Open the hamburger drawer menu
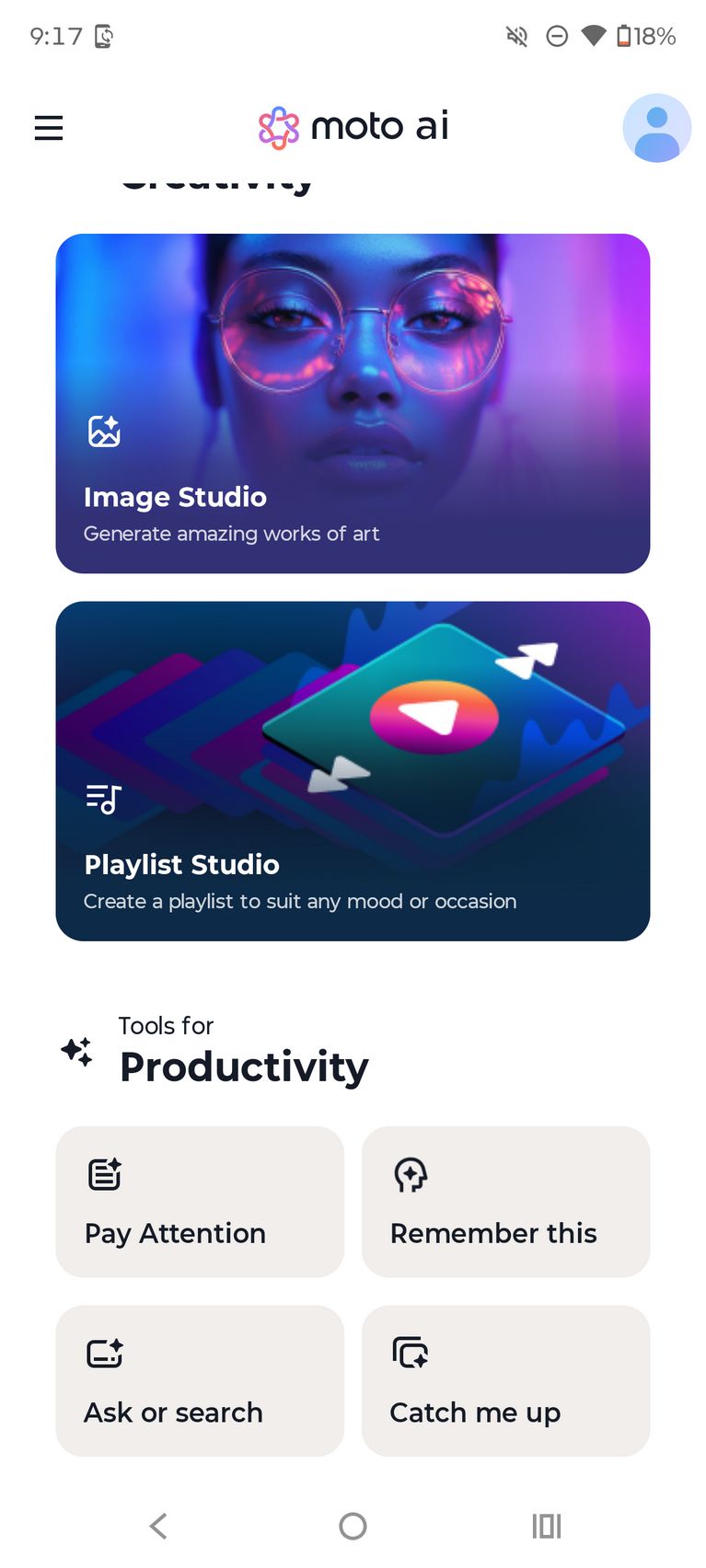Viewport: 706px width, 1568px height. click(49, 128)
